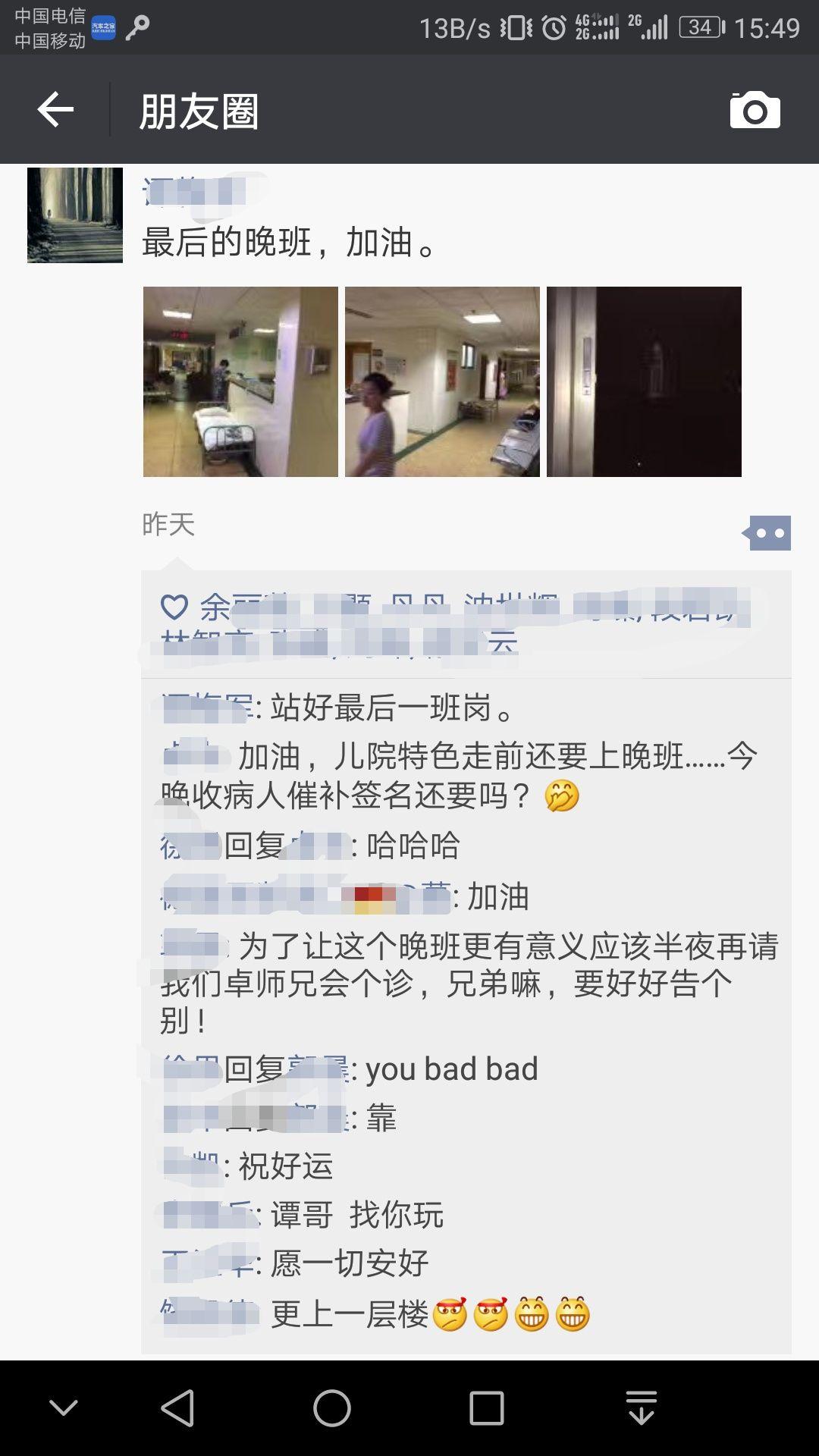Hide the navigation bar with the chevron
819x1456 pixels.
click(64, 1408)
